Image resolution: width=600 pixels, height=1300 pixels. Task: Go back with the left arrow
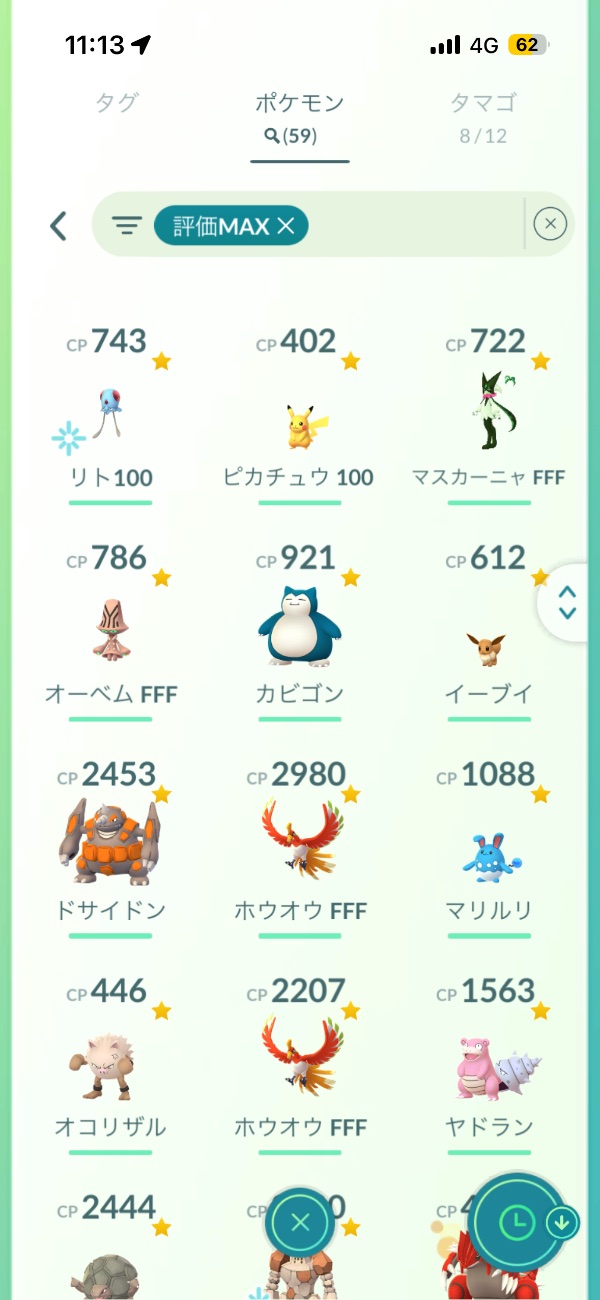58,226
